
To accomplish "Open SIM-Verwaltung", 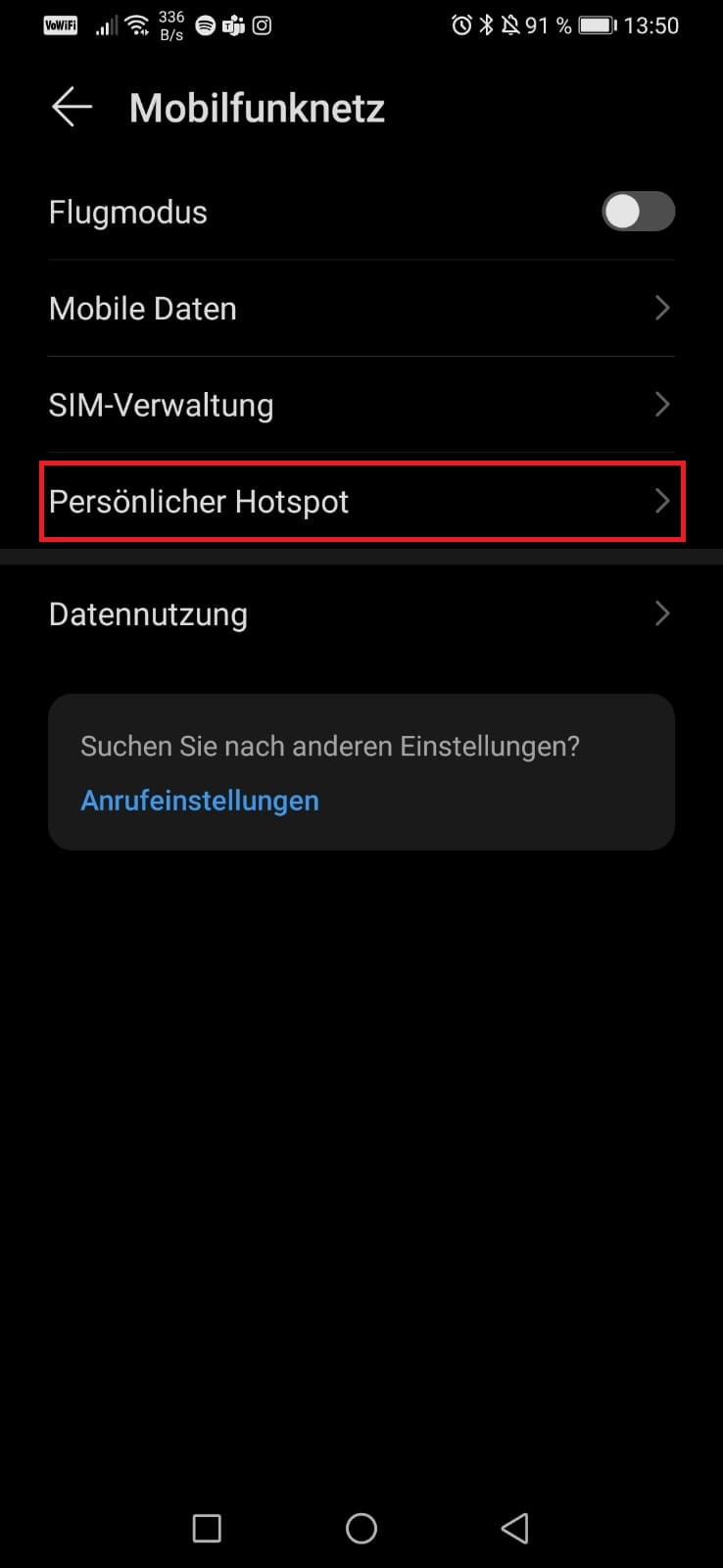I will (361, 405).
